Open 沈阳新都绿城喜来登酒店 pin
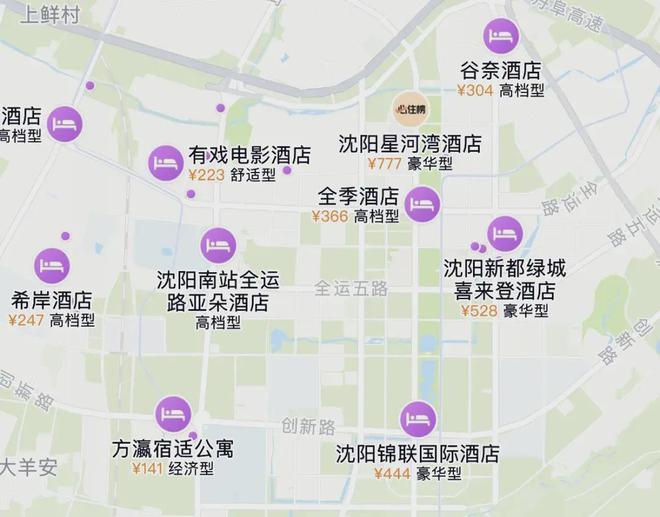Viewport: 660px width, 517px height. 505,233
